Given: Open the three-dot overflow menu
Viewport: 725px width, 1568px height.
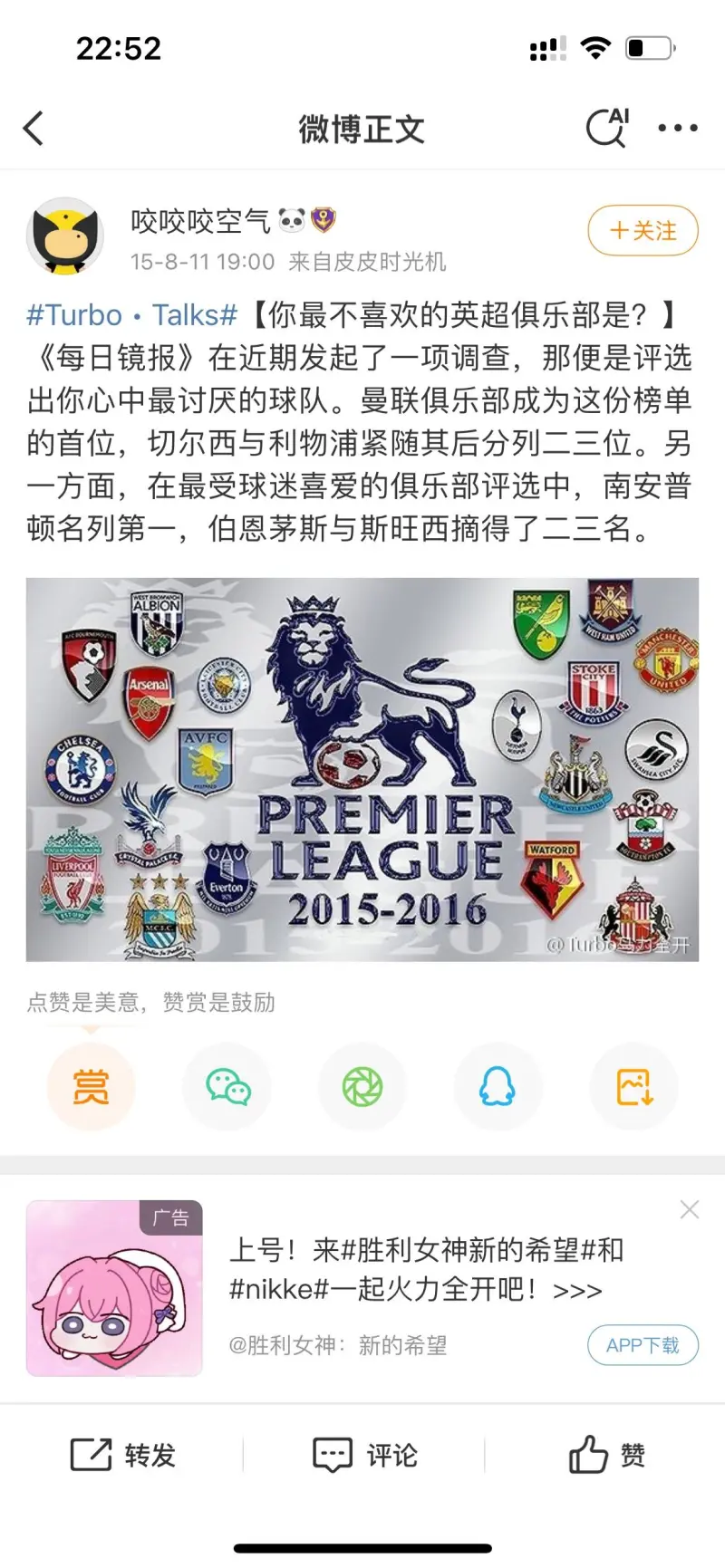Looking at the screenshot, I should (x=678, y=129).
